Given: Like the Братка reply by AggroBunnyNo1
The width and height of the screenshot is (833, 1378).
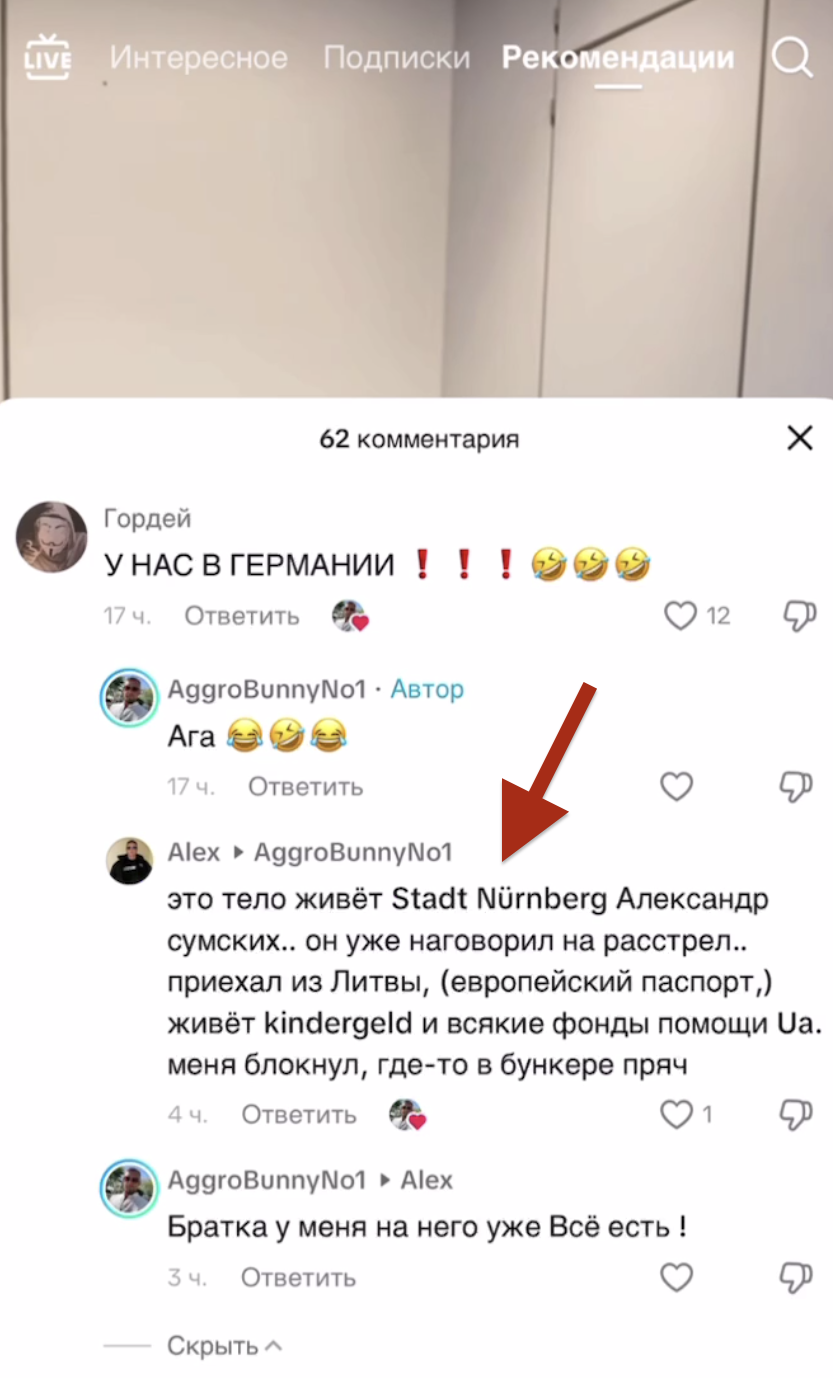Looking at the screenshot, I should (677, 1277).
